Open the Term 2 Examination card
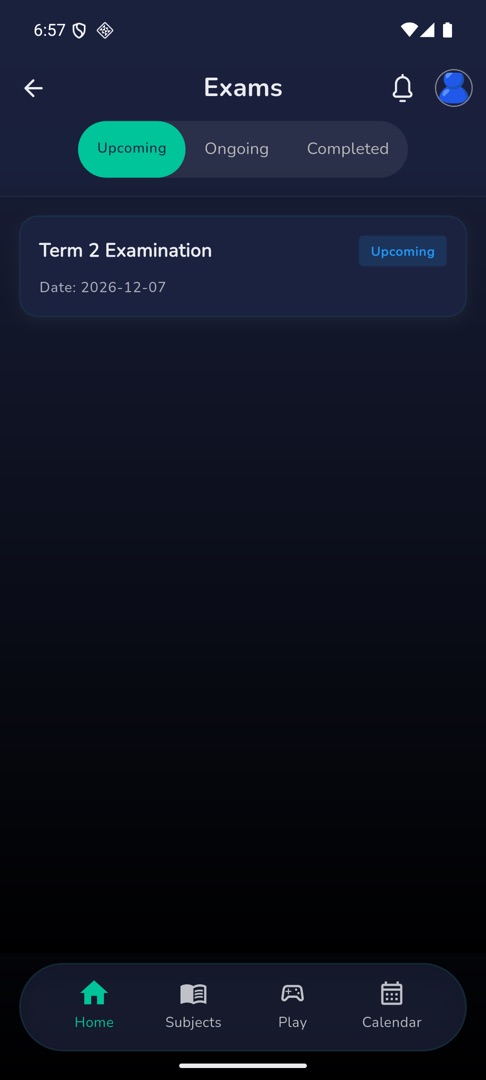Viewport: 486px width, 1080px height. pos(243,267)
